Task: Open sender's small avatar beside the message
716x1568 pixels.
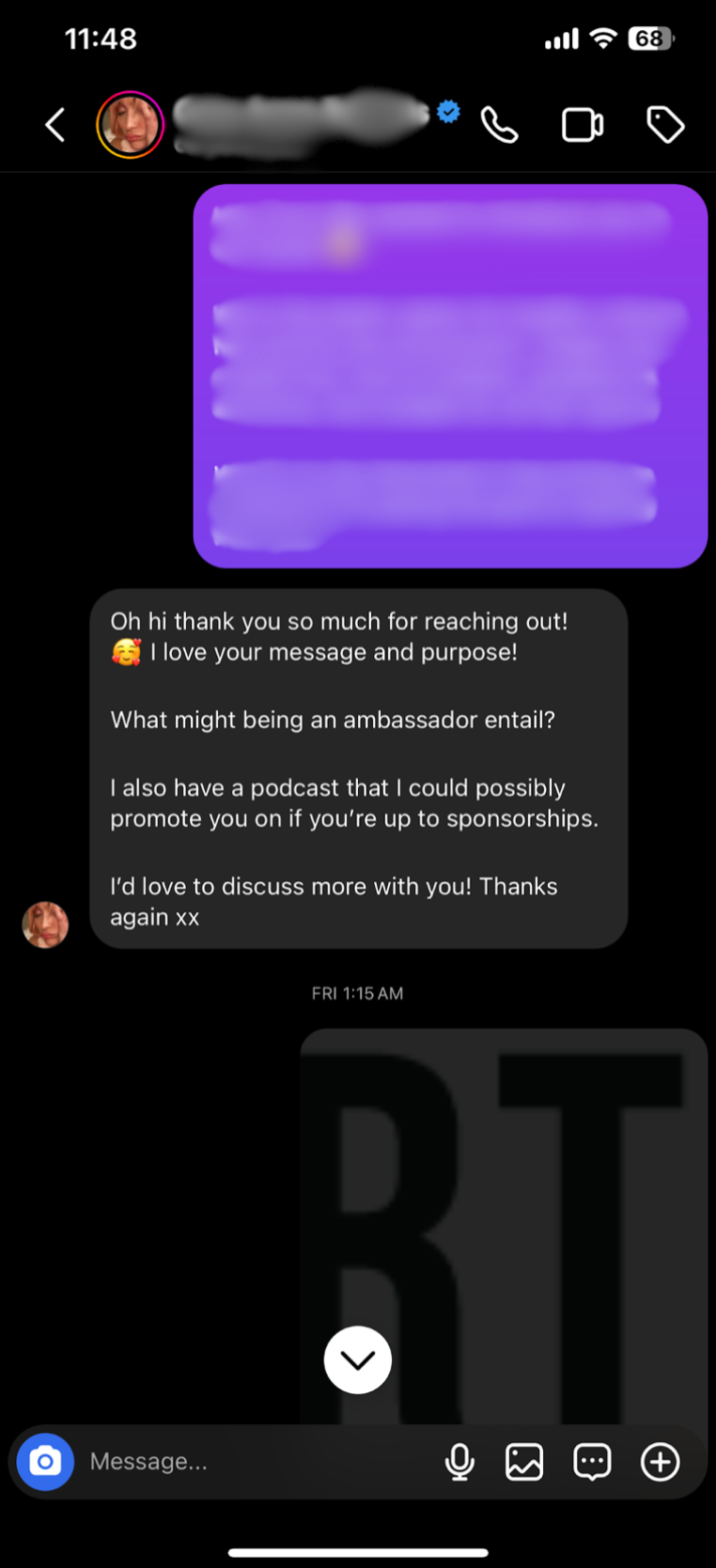Action: coord(45,924)
